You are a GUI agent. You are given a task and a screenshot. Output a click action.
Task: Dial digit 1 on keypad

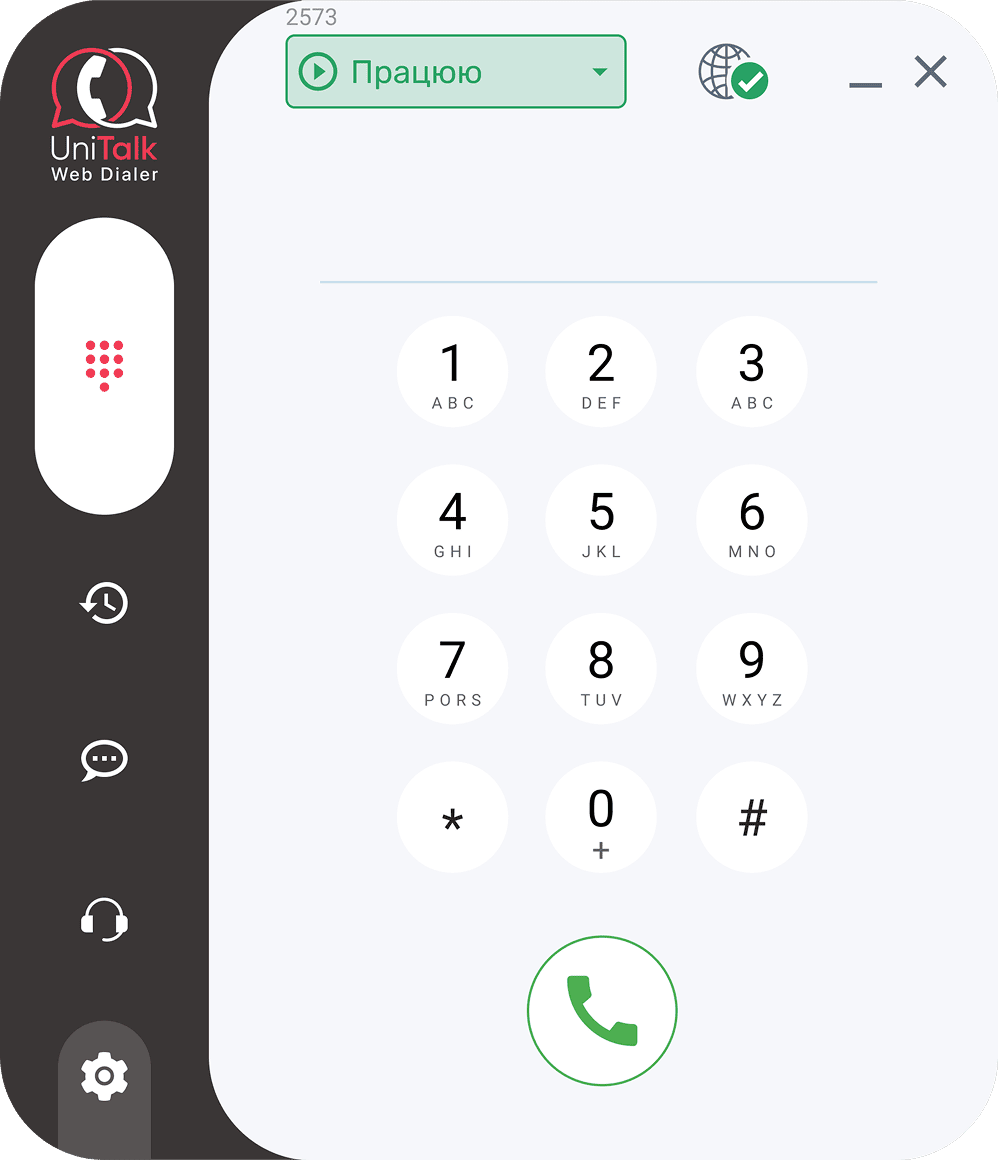coord(452,372)
